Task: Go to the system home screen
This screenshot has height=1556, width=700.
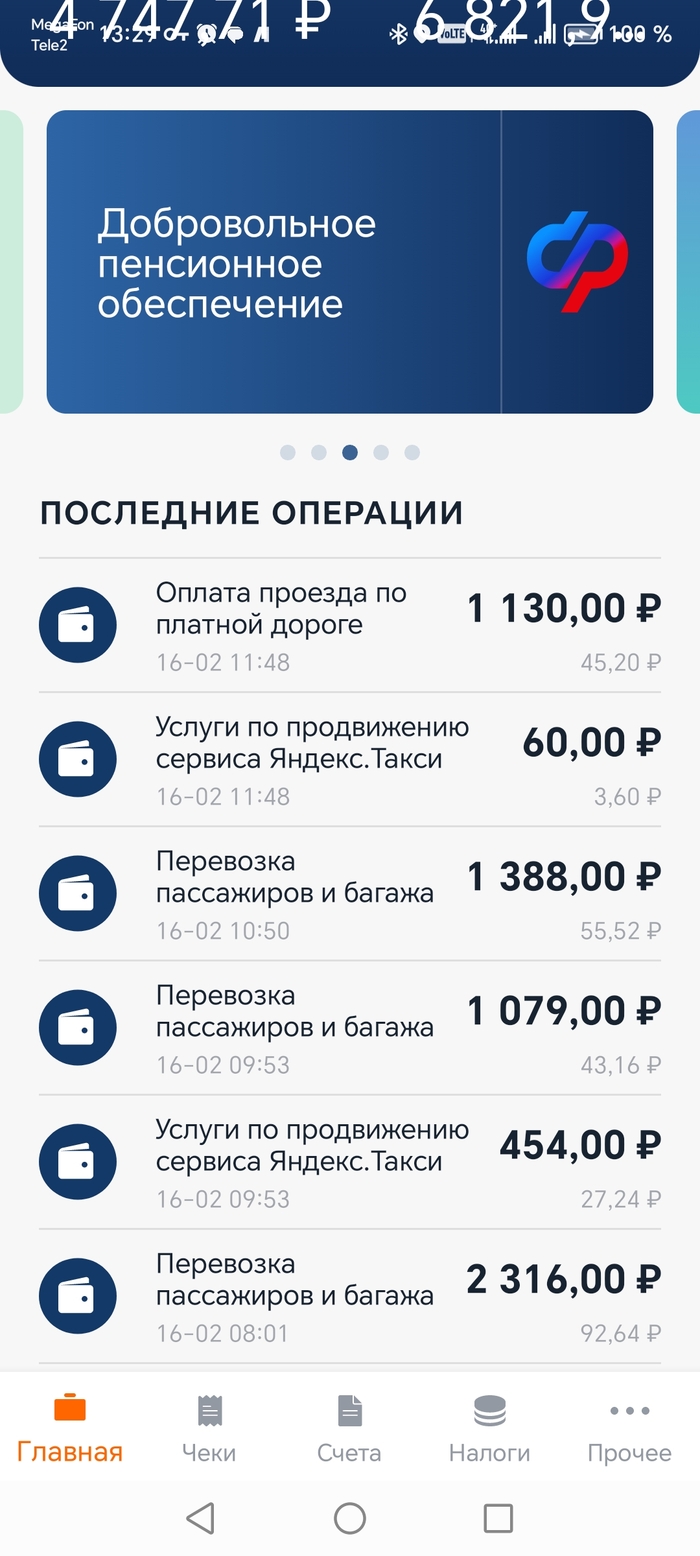Action: (349, 1518)
